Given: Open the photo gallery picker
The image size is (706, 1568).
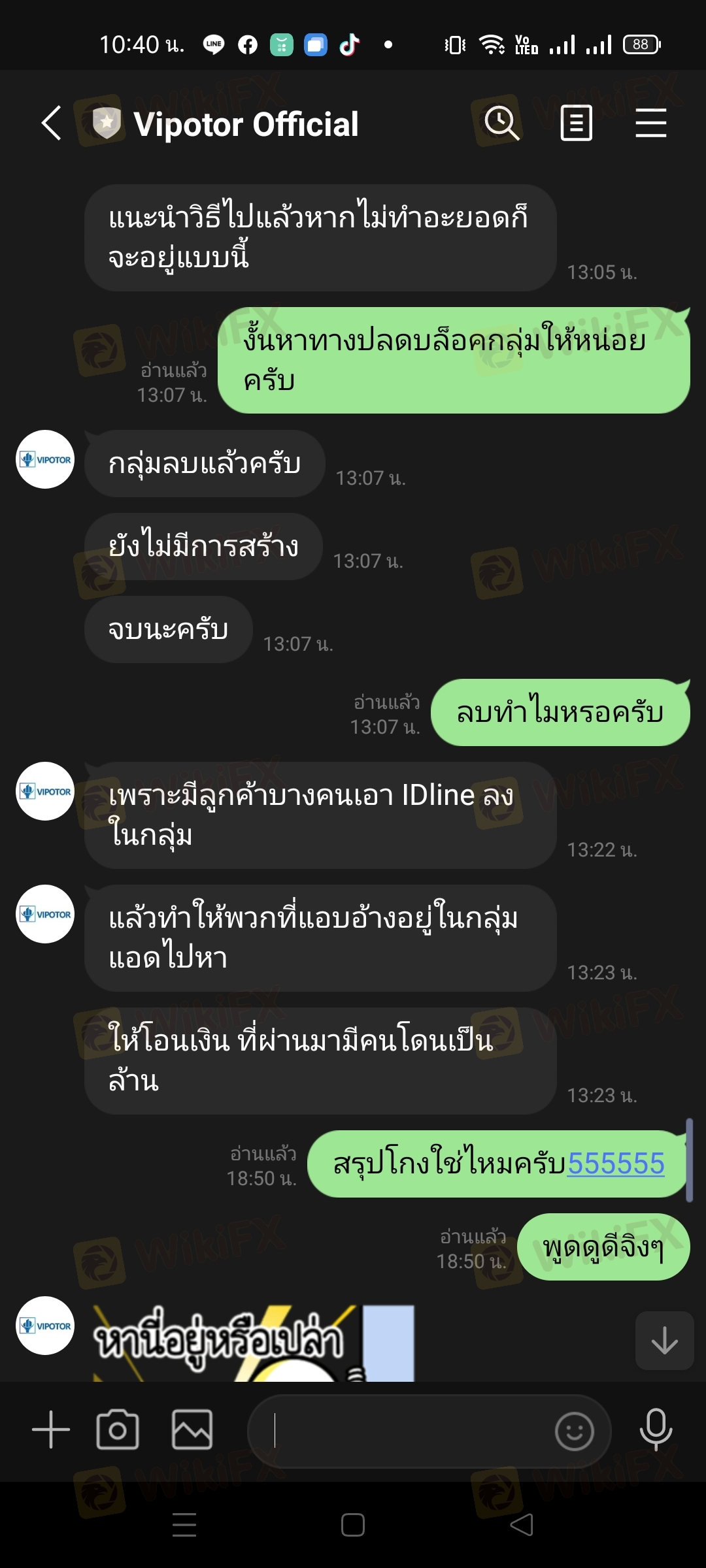Looking at the screenshot, I should 192,1429.
